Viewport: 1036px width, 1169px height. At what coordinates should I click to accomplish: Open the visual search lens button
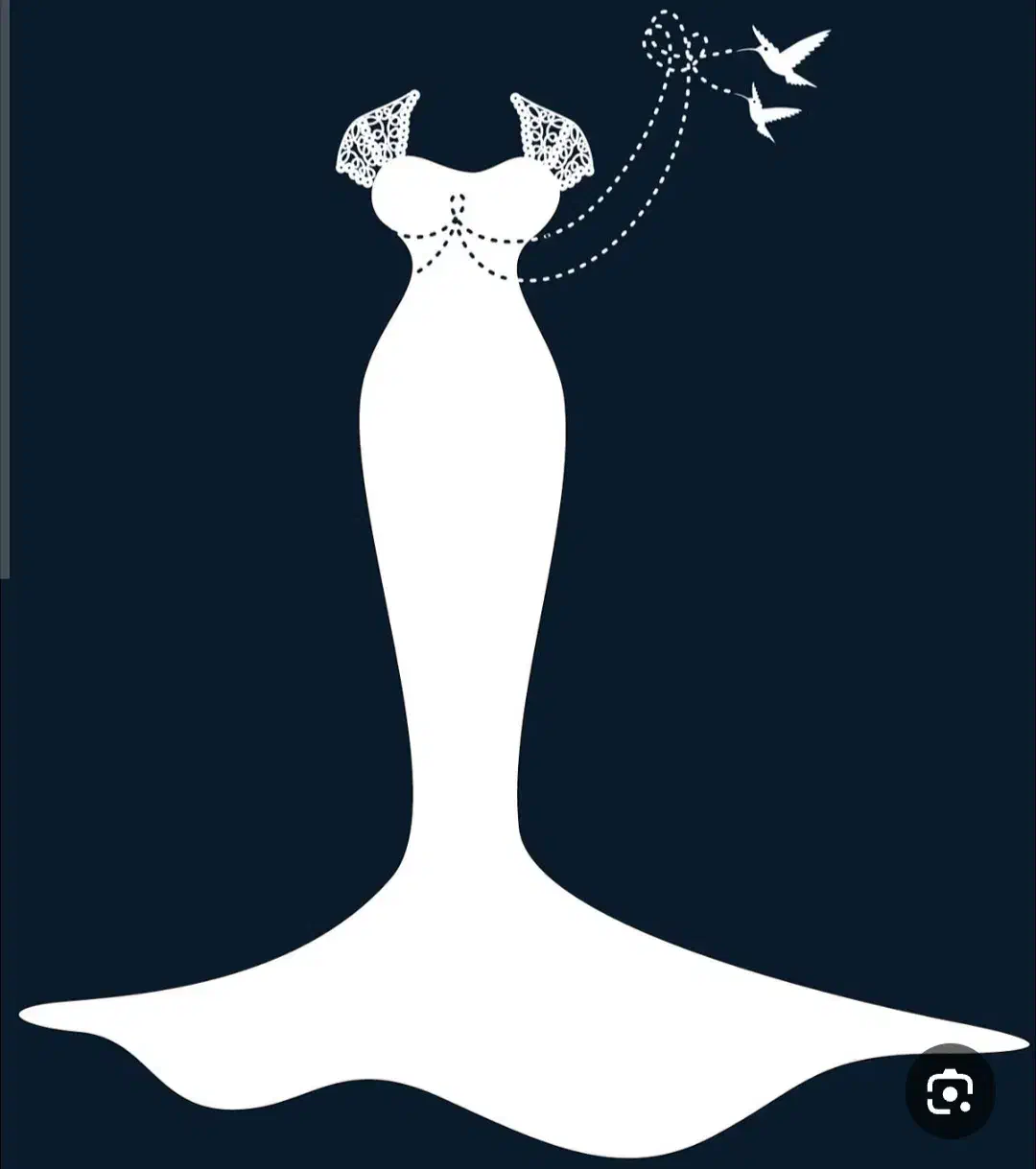[x=950, y=1092]
